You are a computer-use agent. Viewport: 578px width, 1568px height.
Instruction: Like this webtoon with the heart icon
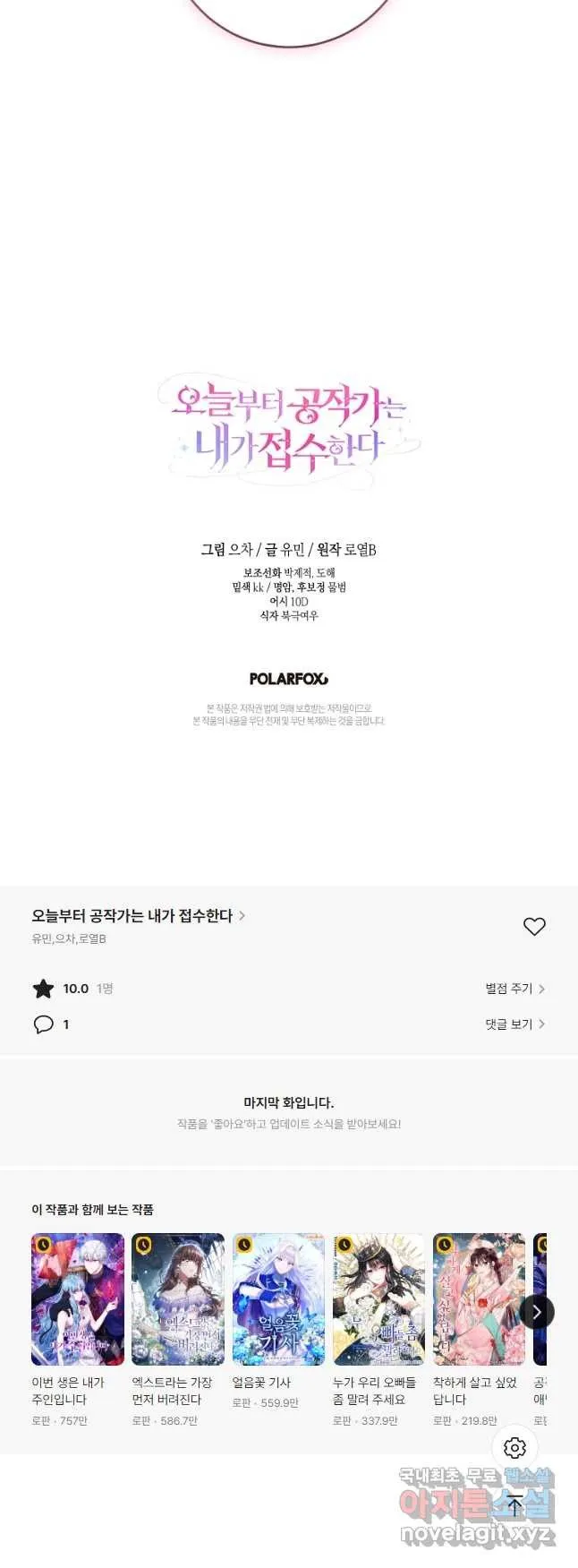tap(534, 927)
